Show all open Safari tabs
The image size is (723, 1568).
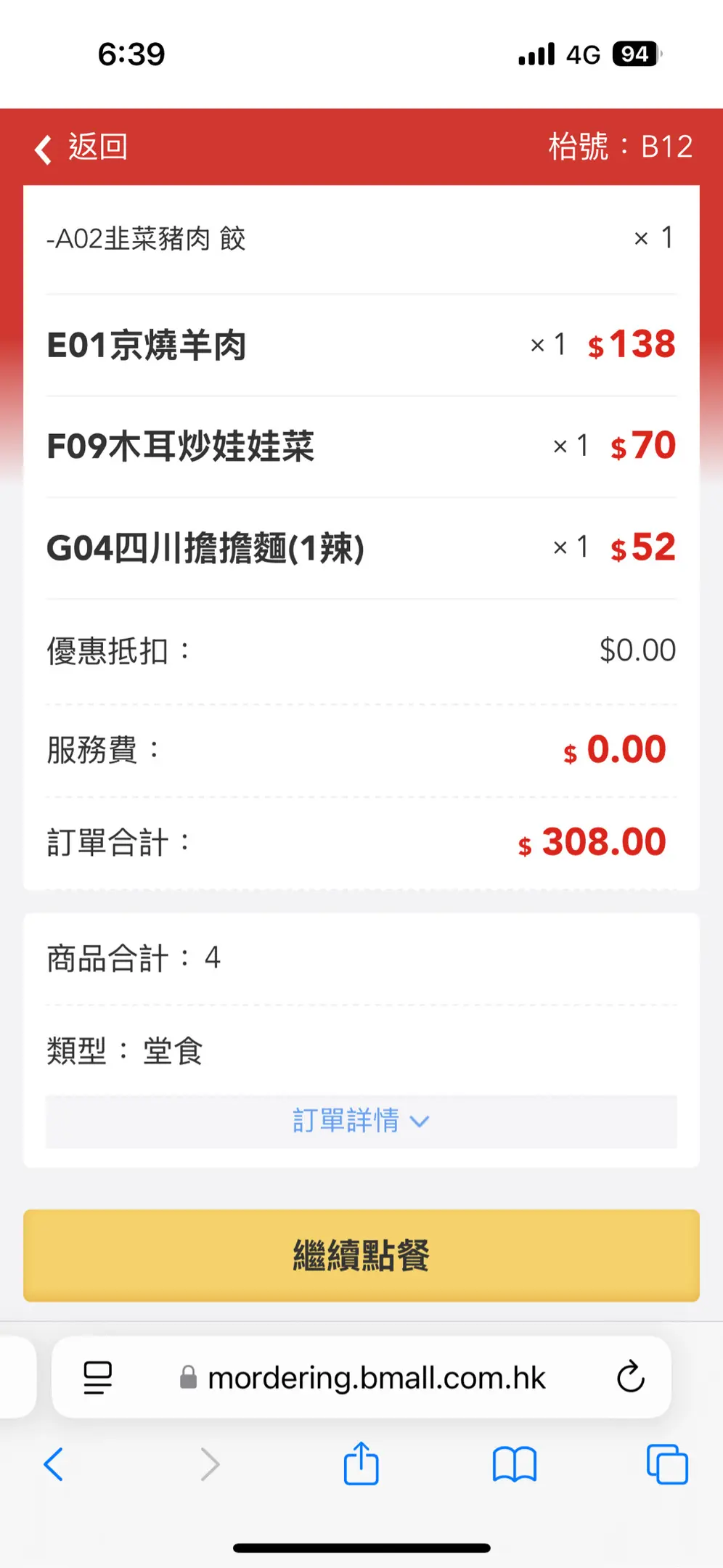point(667,1464)
